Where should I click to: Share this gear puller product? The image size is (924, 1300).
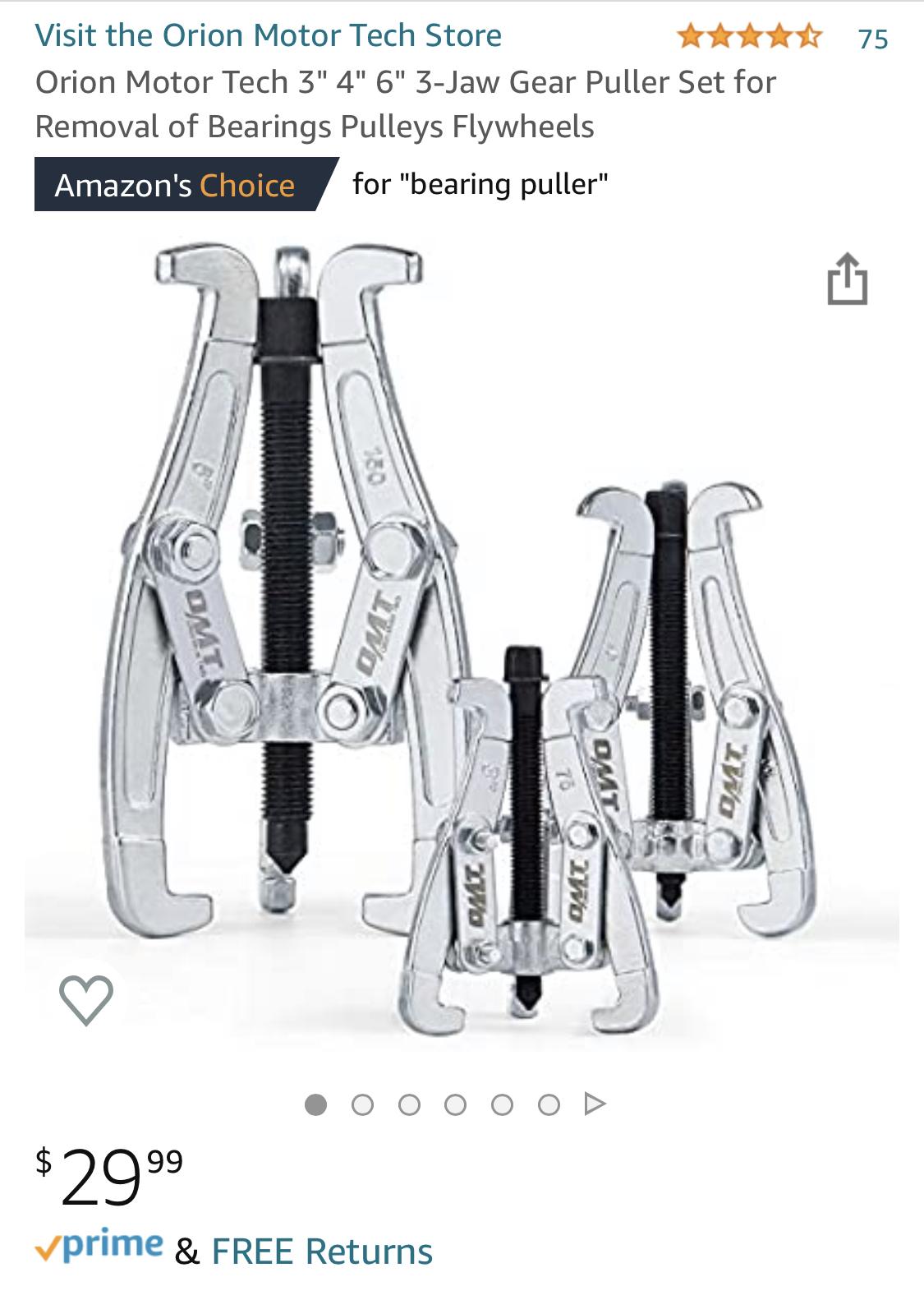tap(847, 279)
